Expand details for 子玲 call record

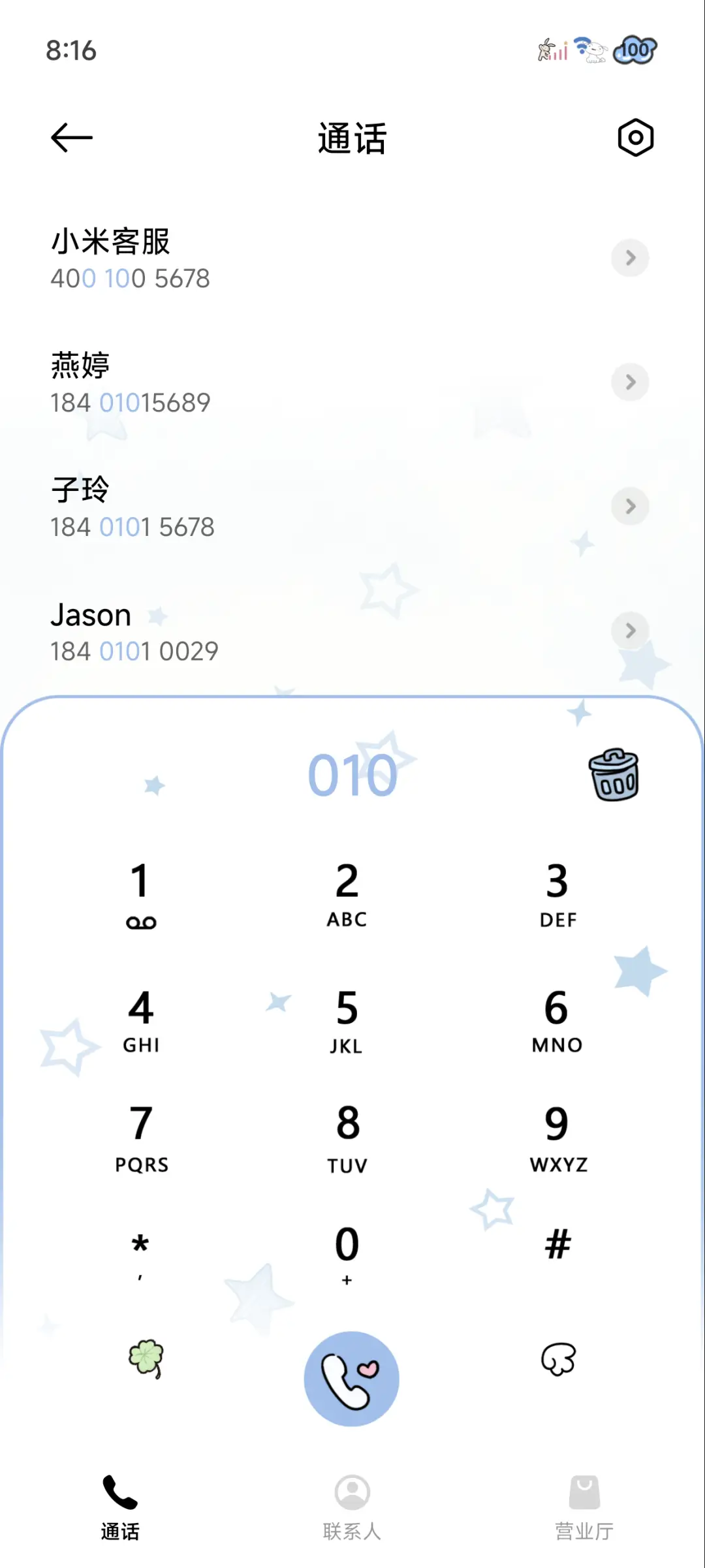pyautogui.click(x=629, y=507)
